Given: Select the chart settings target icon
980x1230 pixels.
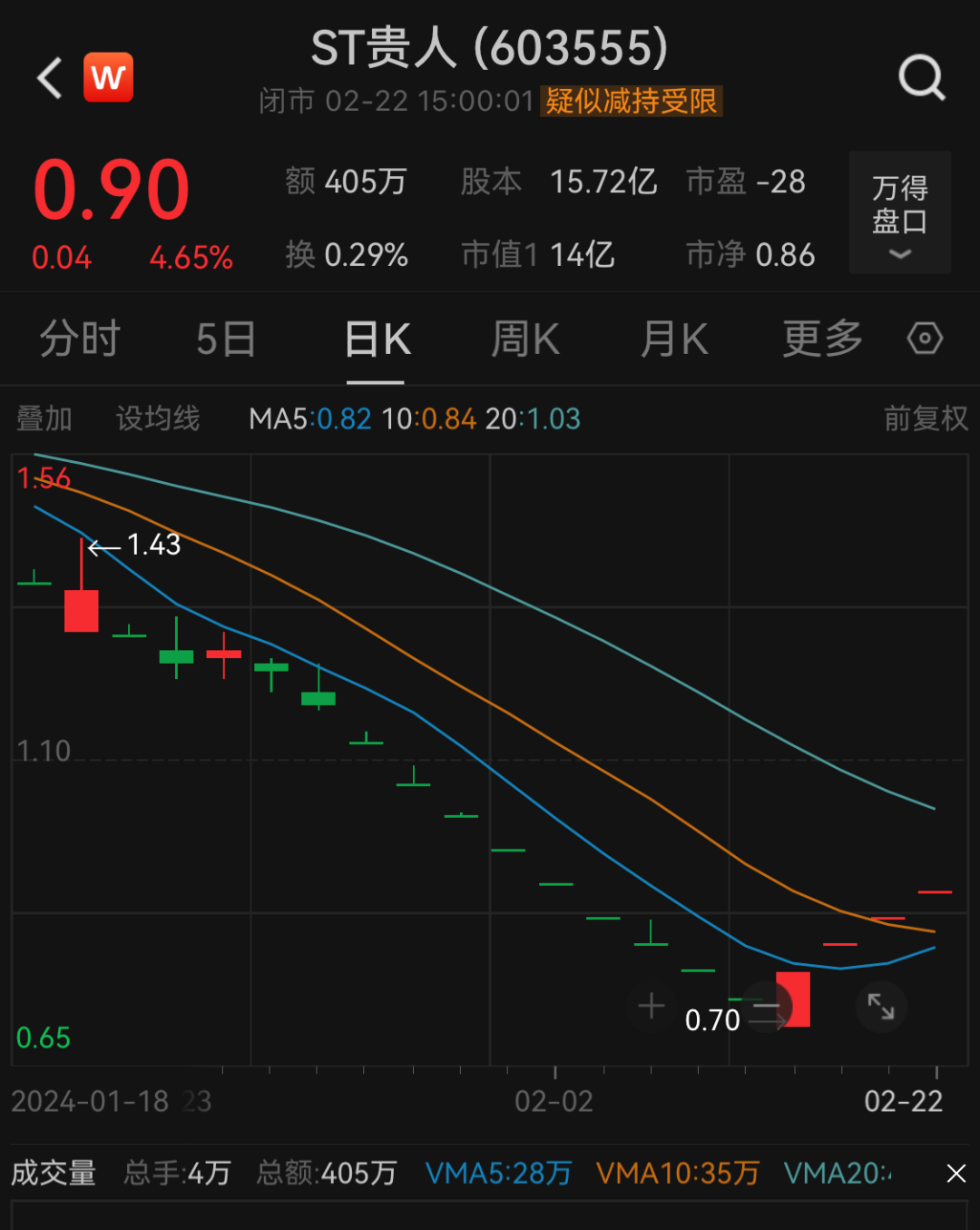Looking at the screenshot, I should 925,338.
